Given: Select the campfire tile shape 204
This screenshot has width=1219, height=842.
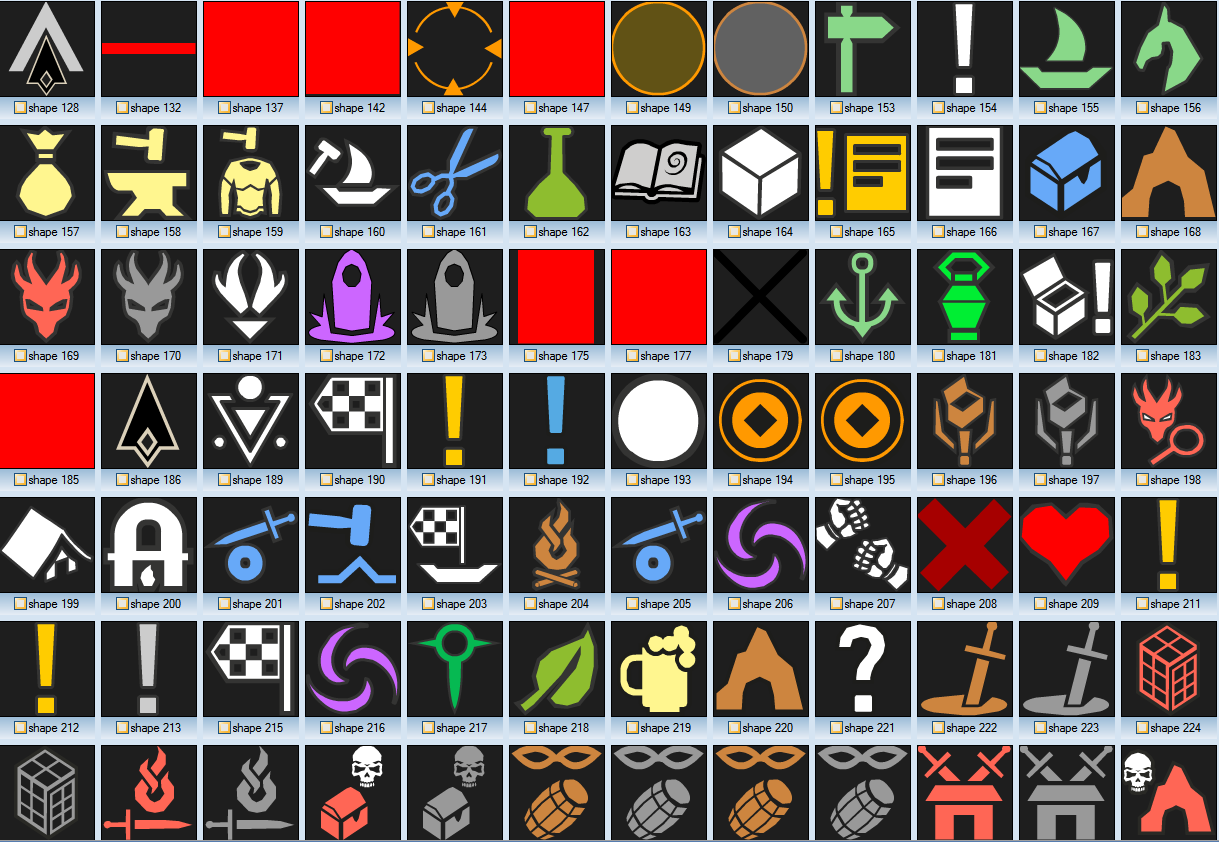Looking at the screenshot, I should coord(557,545).
